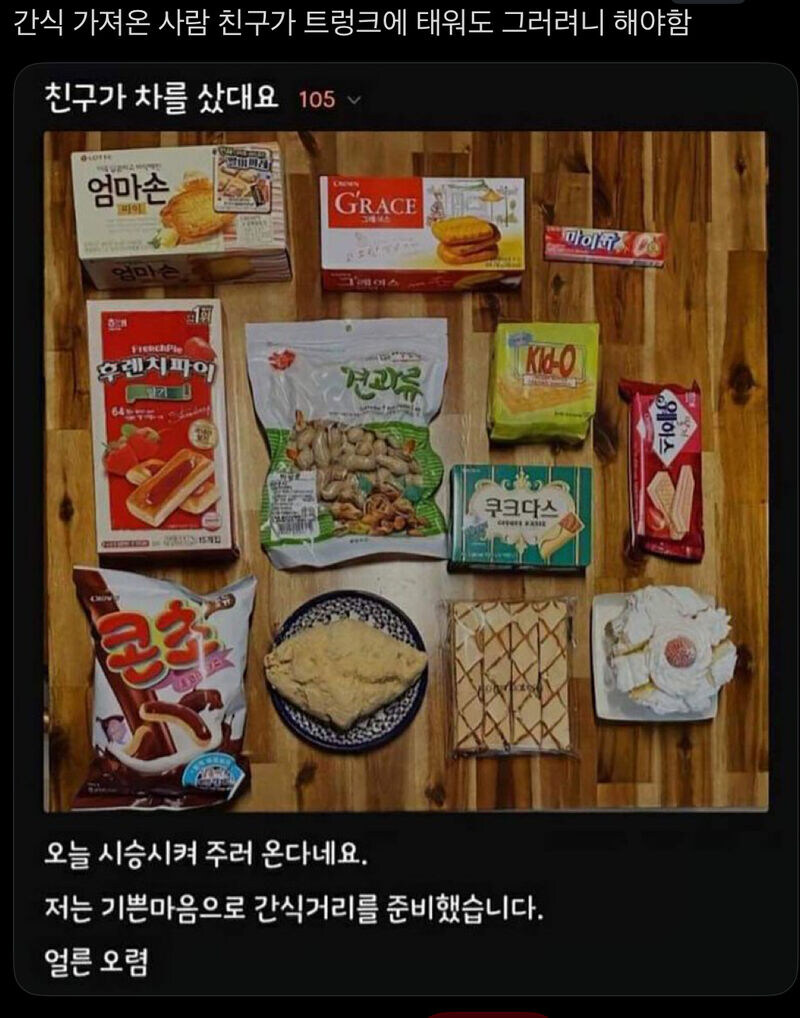Click the GRACE cracker box image
Viewport: 800px width, 1018px height.
[x=420, y=230]
